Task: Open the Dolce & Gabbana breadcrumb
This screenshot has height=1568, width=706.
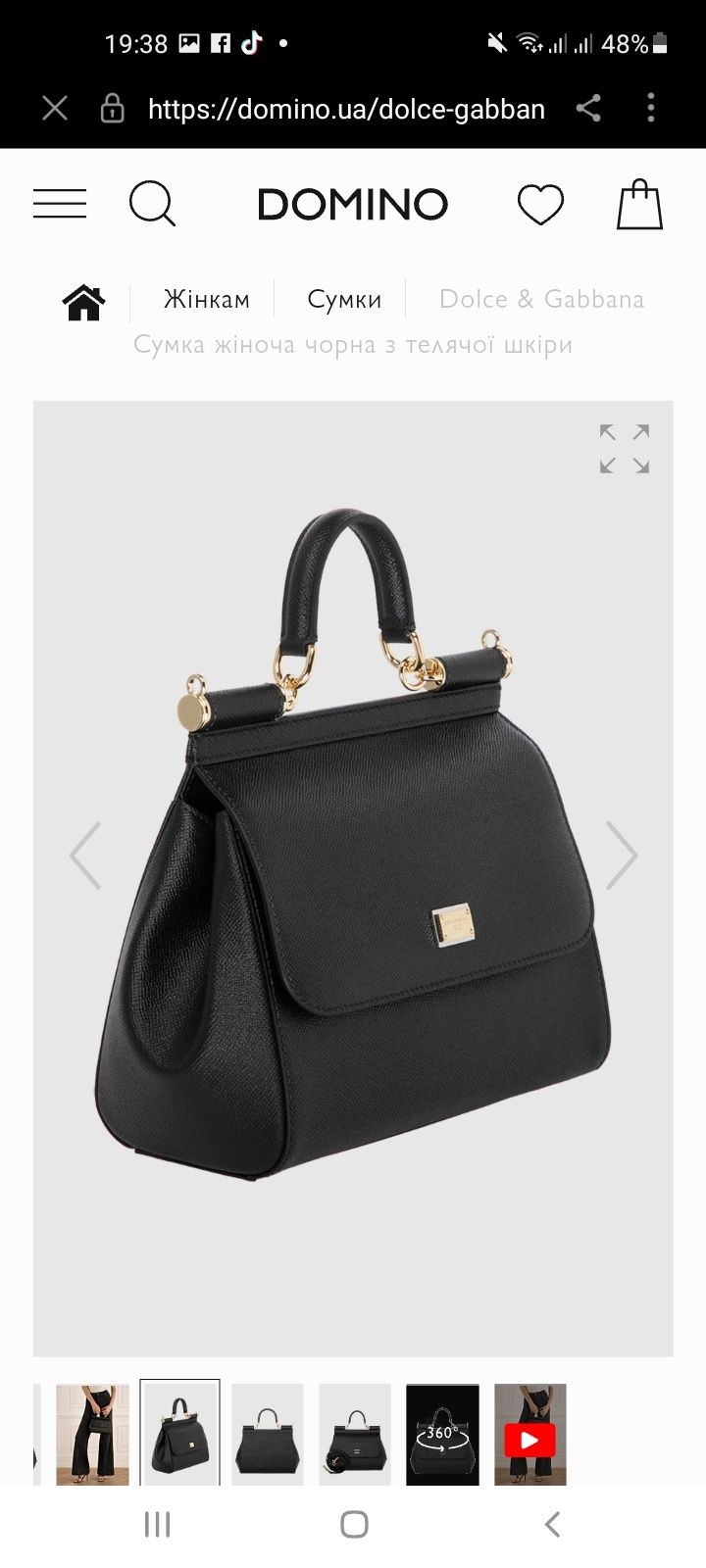Action: coord(541,299)
